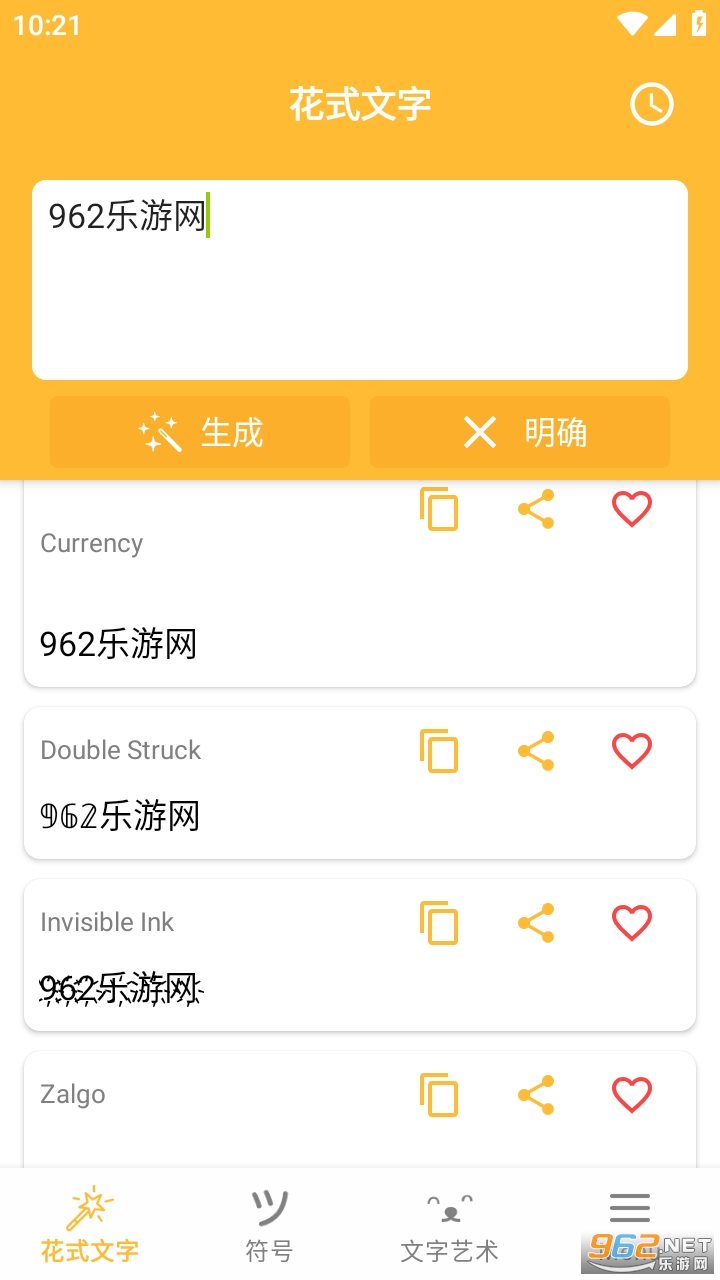Select the 花式文字 tab

click(90, 1225)
